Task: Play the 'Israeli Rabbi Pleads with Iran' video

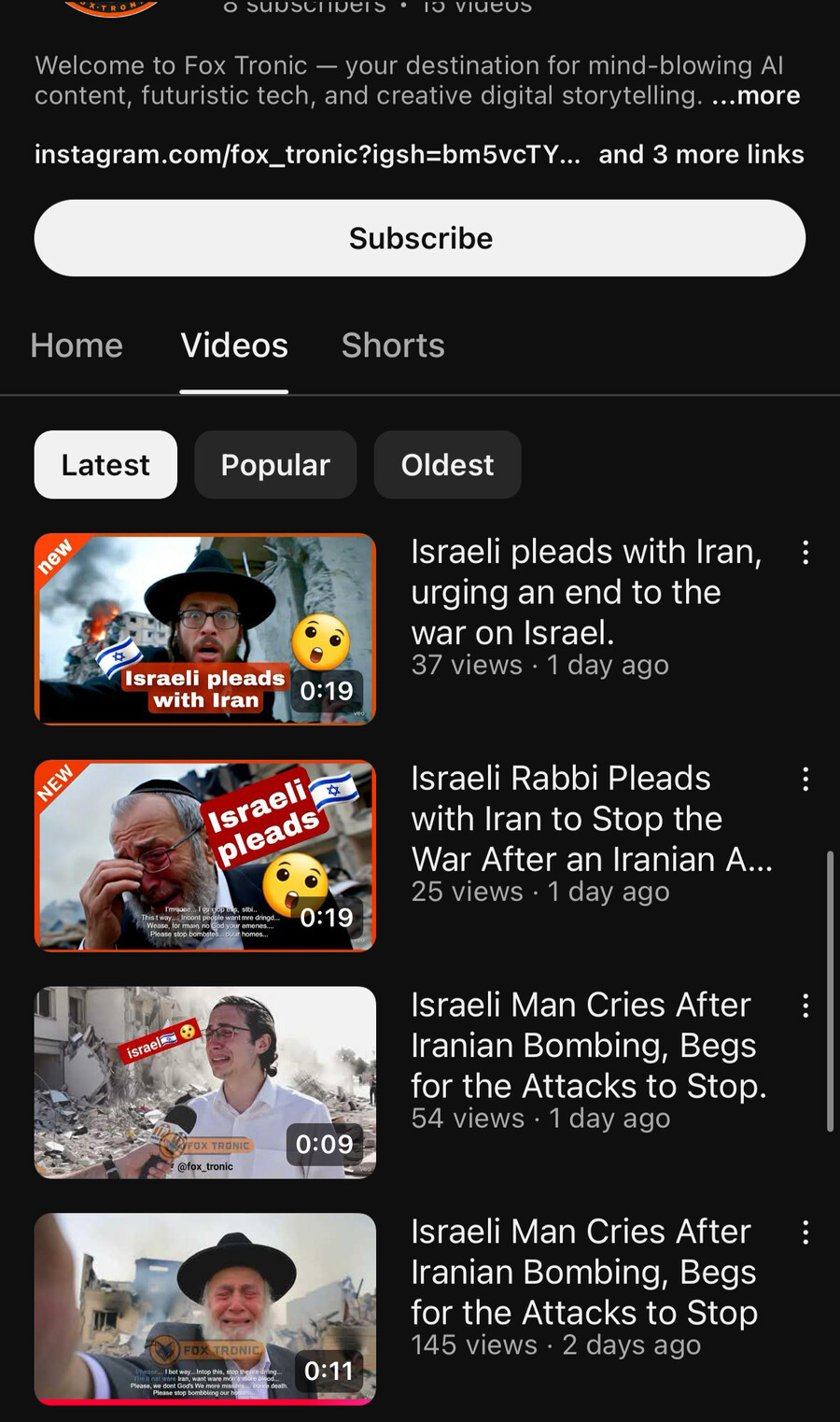Action: tap(205, 855)
